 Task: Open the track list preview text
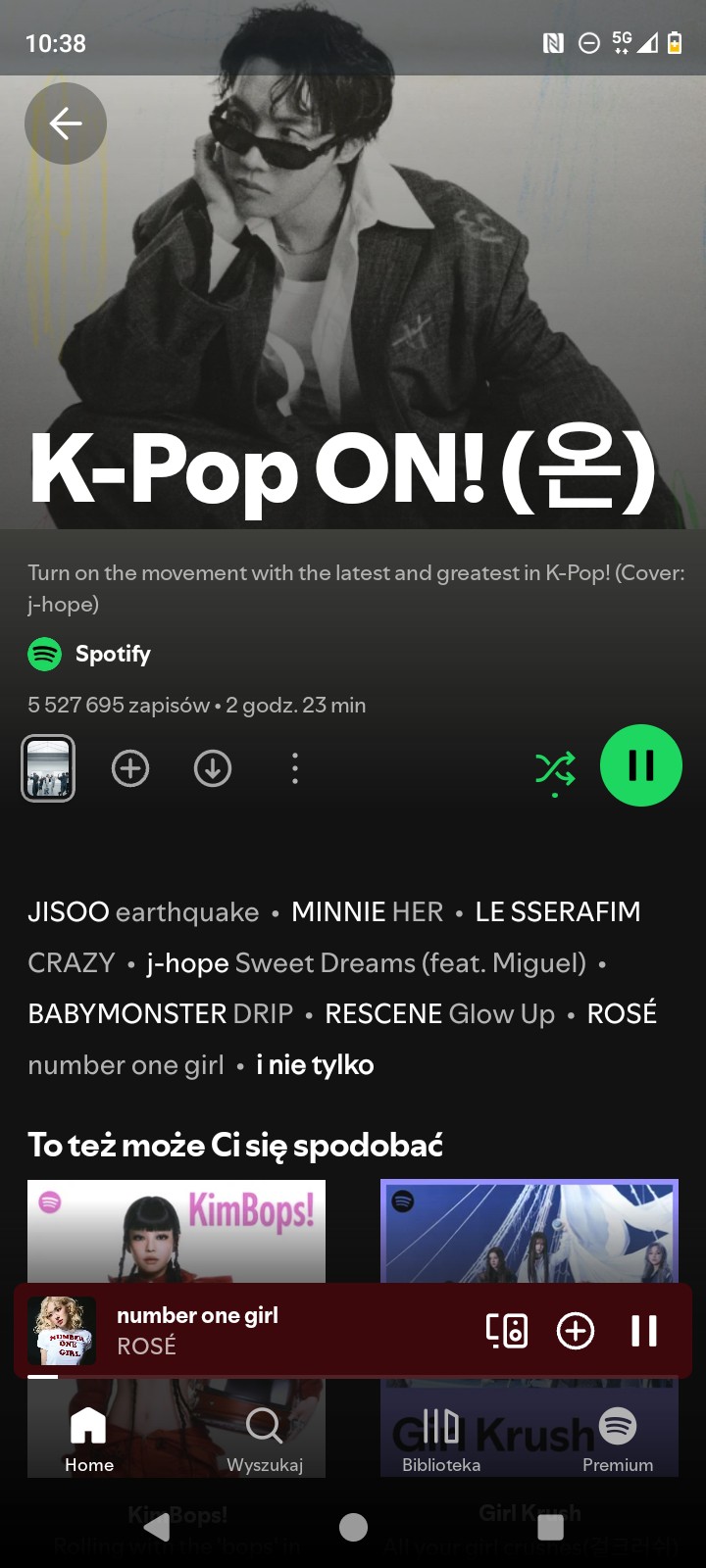(x=333, y=988)
